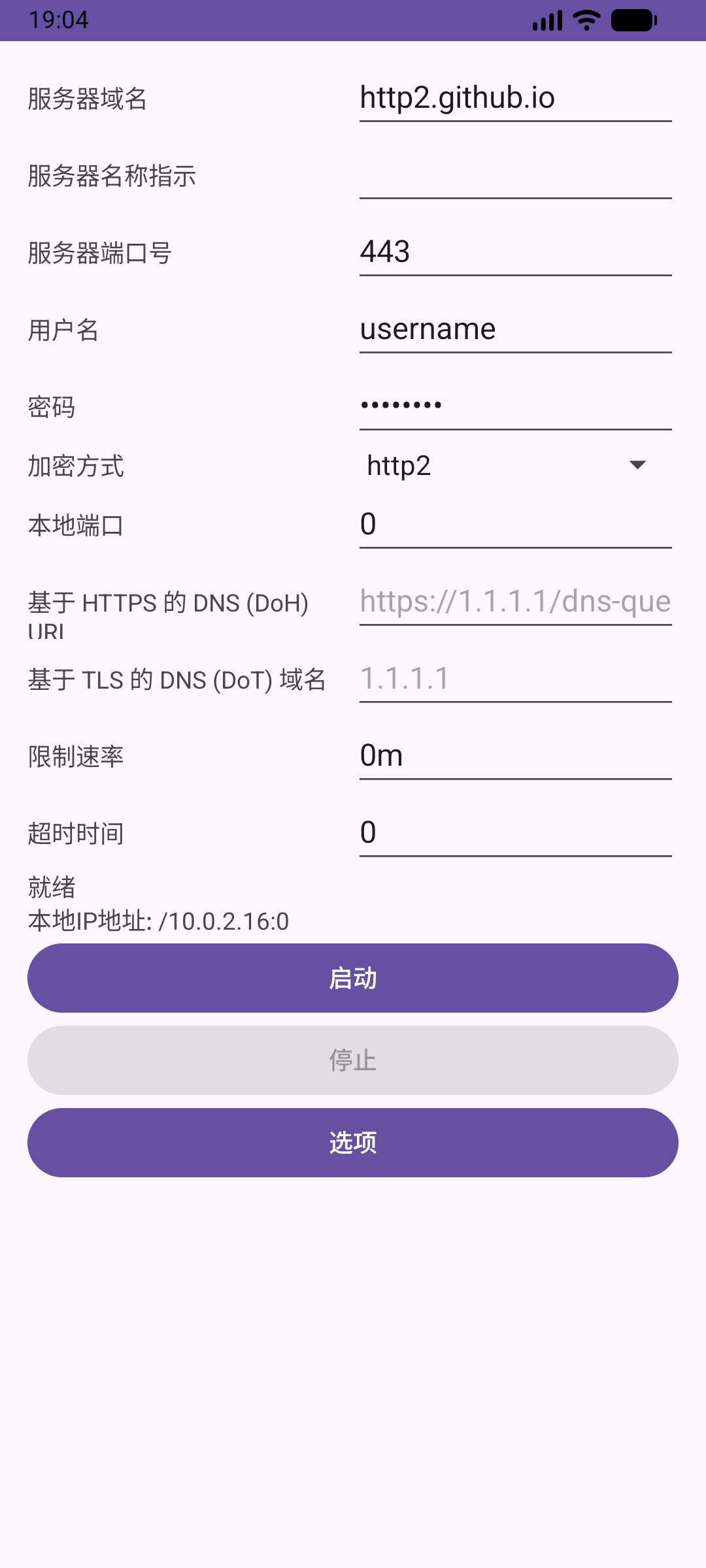Tap the 密码 password field
This screenshot has height=1568, width=706.
[515, 407]
